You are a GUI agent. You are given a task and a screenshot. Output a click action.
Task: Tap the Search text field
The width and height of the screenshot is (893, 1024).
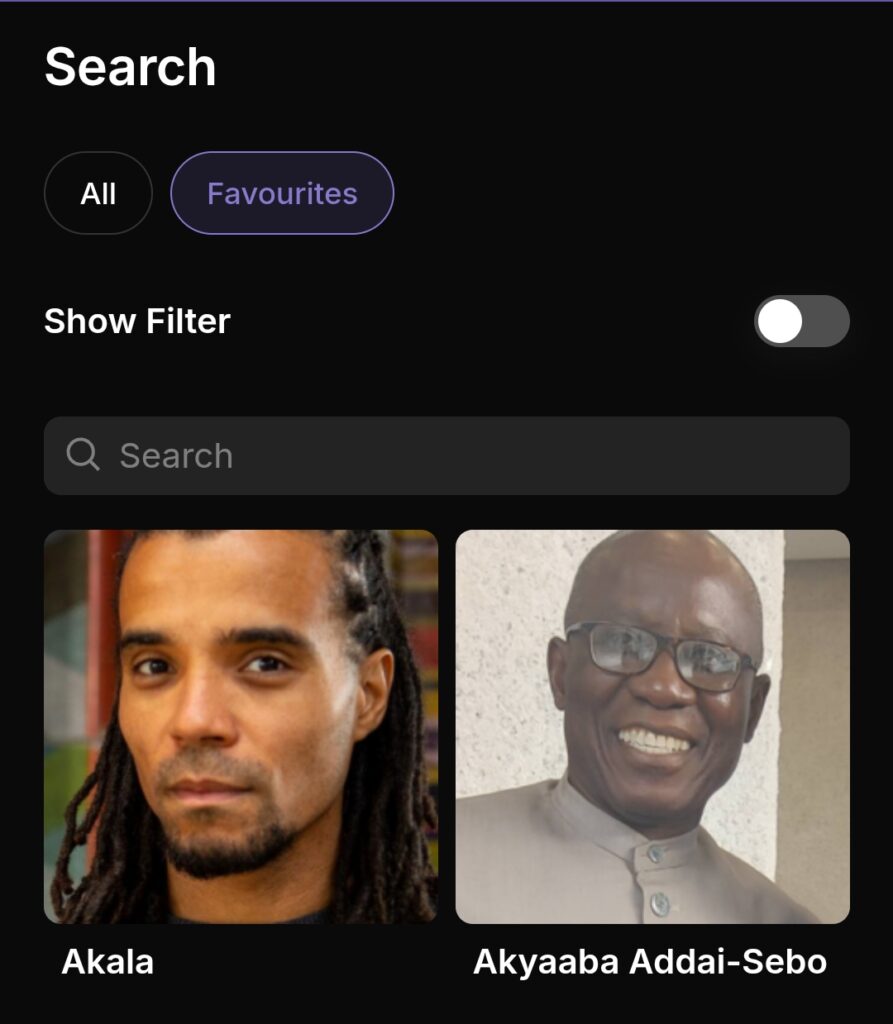446,456
